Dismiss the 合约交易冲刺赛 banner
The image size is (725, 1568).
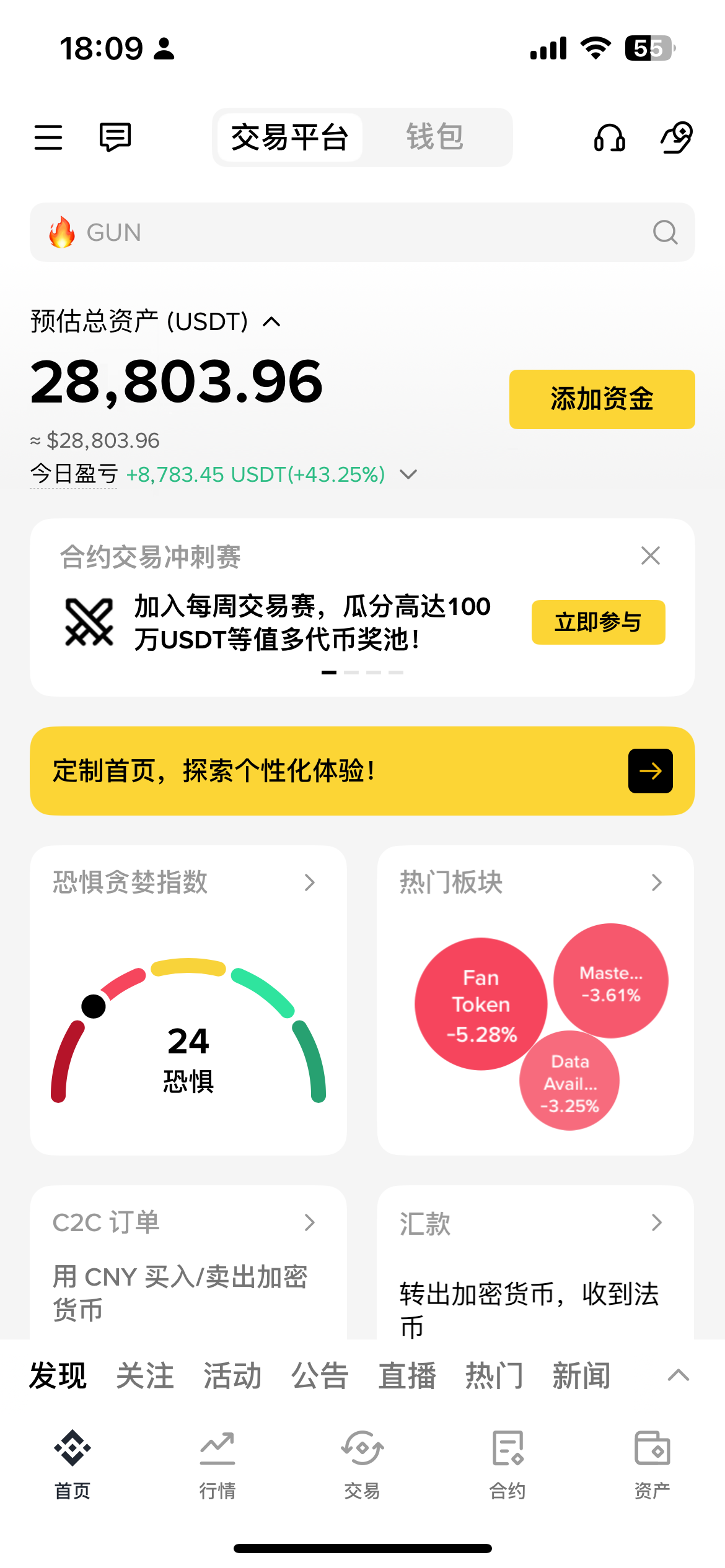(x=650, y=555)
